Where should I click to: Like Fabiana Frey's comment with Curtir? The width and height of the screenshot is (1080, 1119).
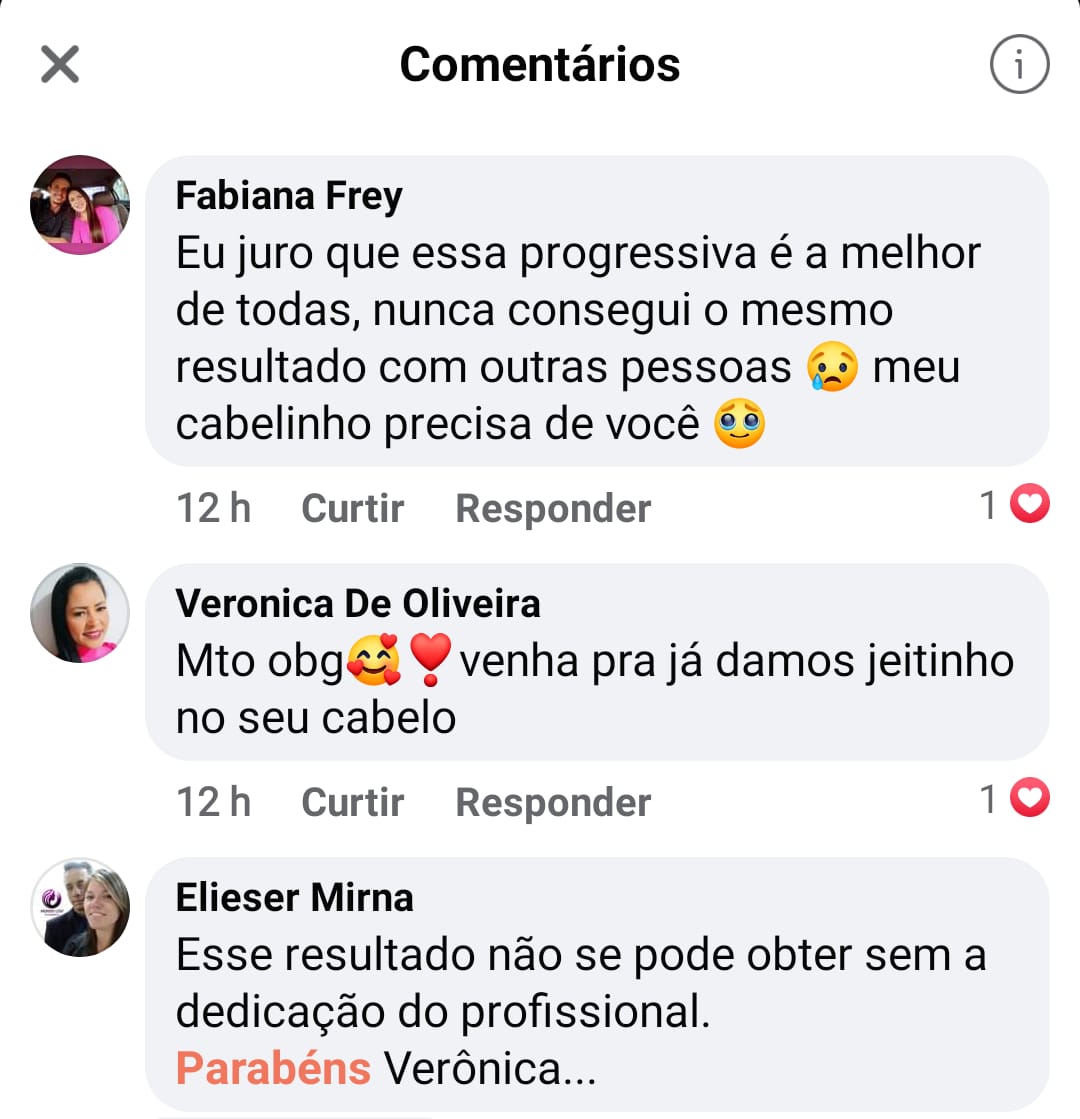click(x=352, y=508)
